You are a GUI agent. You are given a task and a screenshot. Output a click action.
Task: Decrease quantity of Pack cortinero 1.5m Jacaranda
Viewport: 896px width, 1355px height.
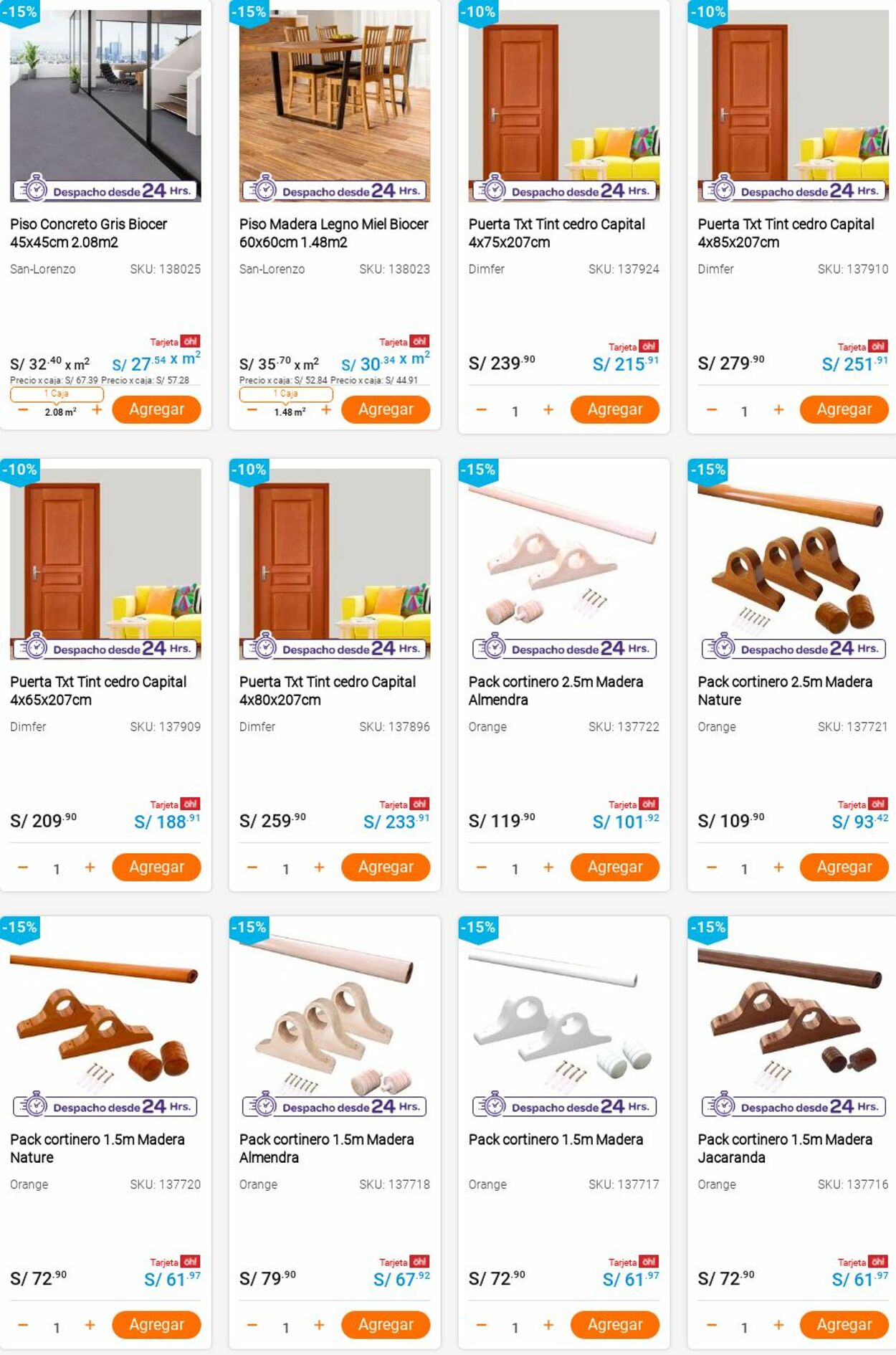711,1325
